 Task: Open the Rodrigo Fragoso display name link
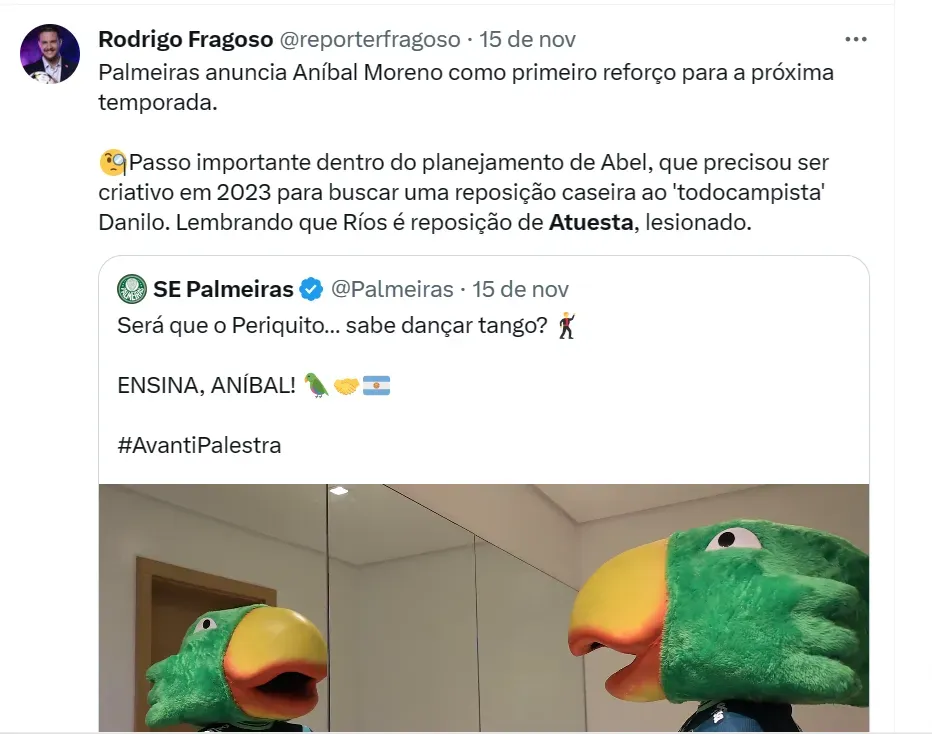coord(185,40)
